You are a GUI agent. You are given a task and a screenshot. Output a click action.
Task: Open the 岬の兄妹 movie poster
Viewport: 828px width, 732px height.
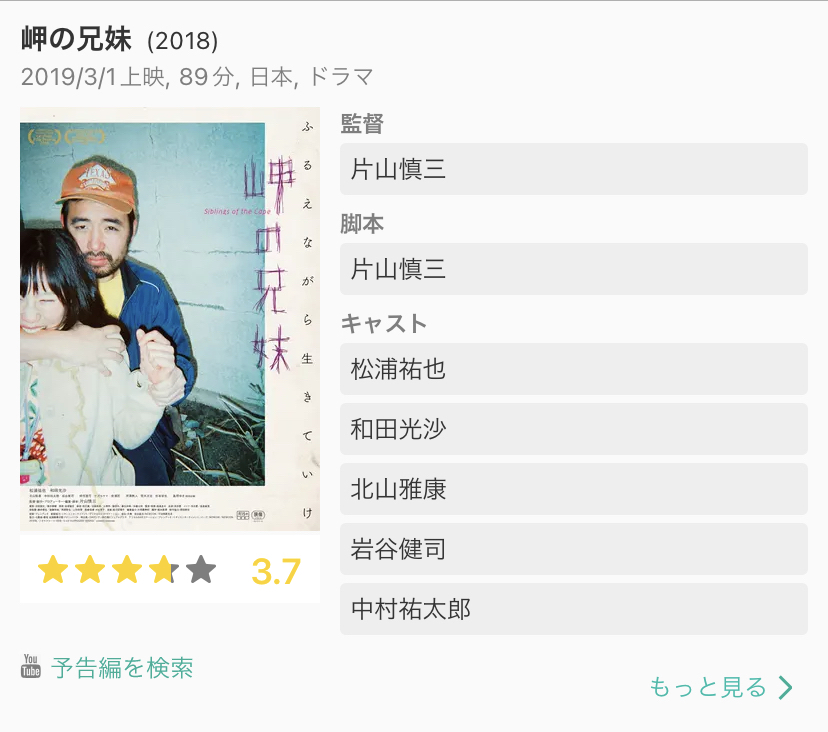(x=170, y=318)
